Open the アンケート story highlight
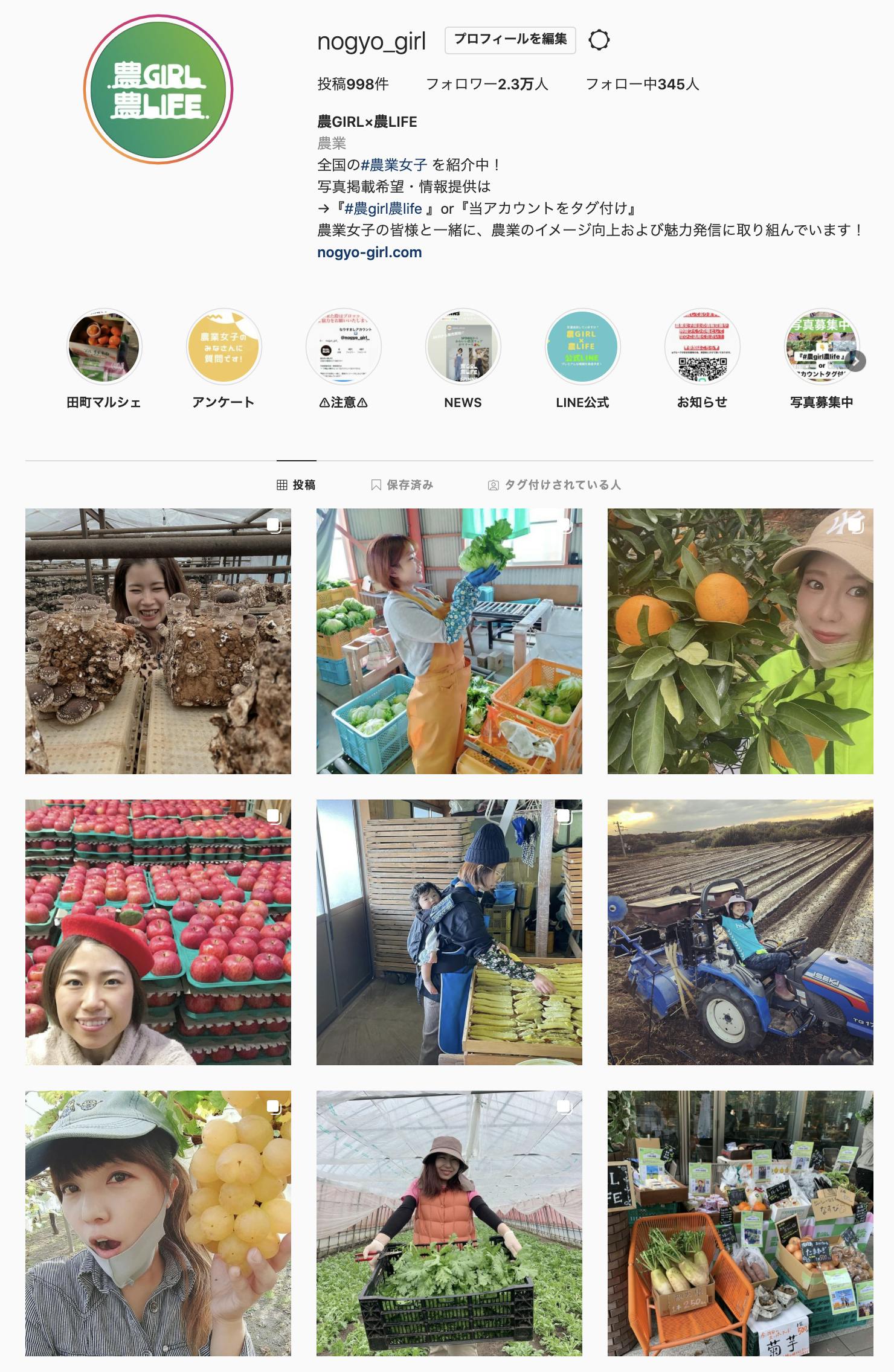The height and width of the screenshot is (1372, 894). (x=224, y=347)
